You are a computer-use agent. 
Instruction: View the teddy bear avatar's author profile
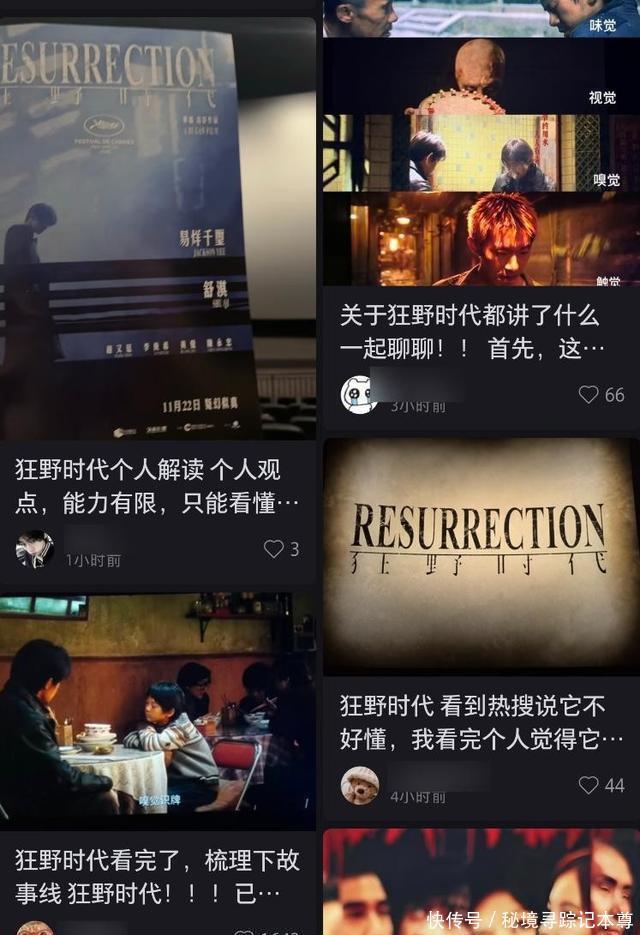coord(360,785)
